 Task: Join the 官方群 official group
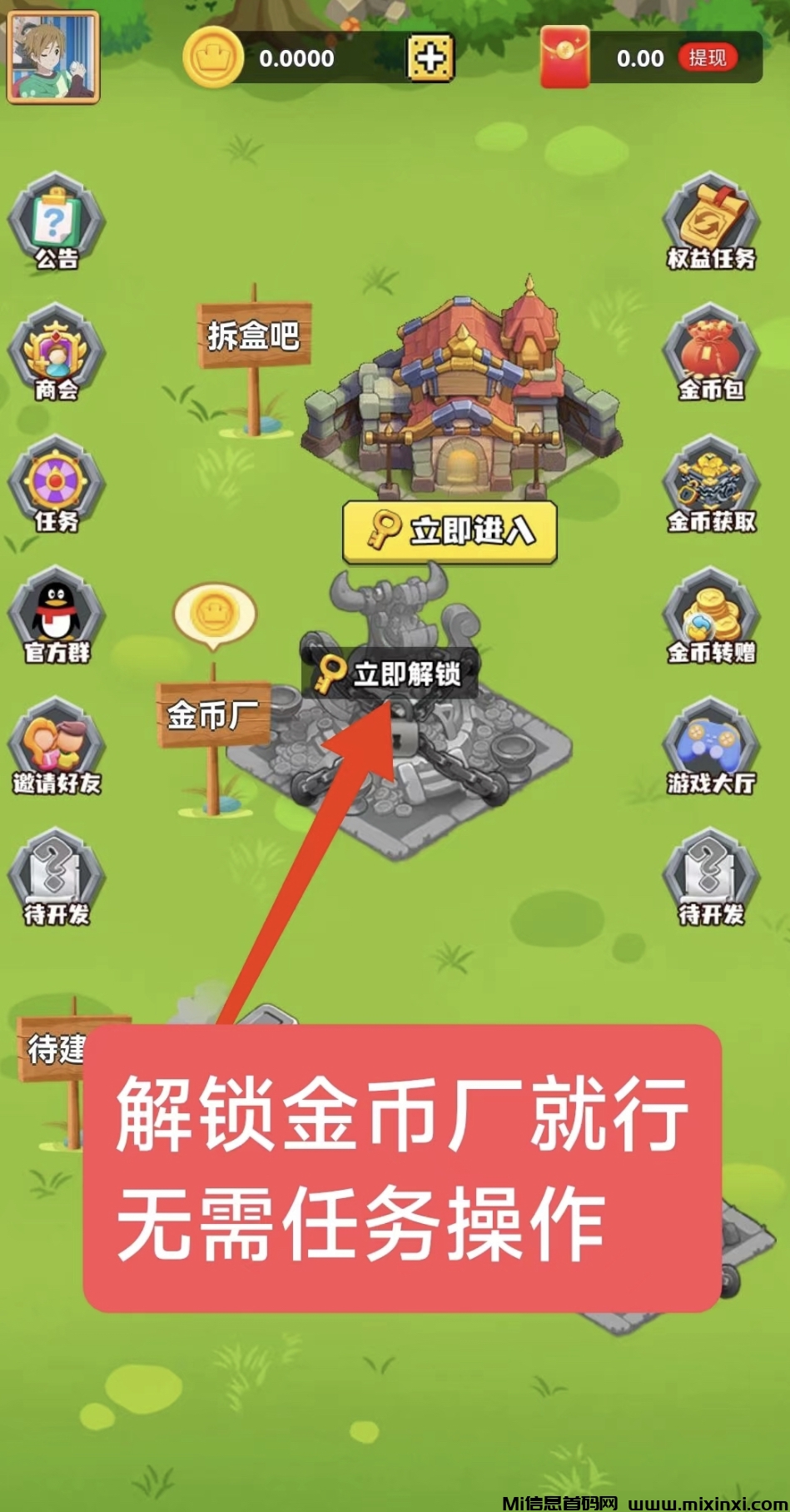[56, 616]
